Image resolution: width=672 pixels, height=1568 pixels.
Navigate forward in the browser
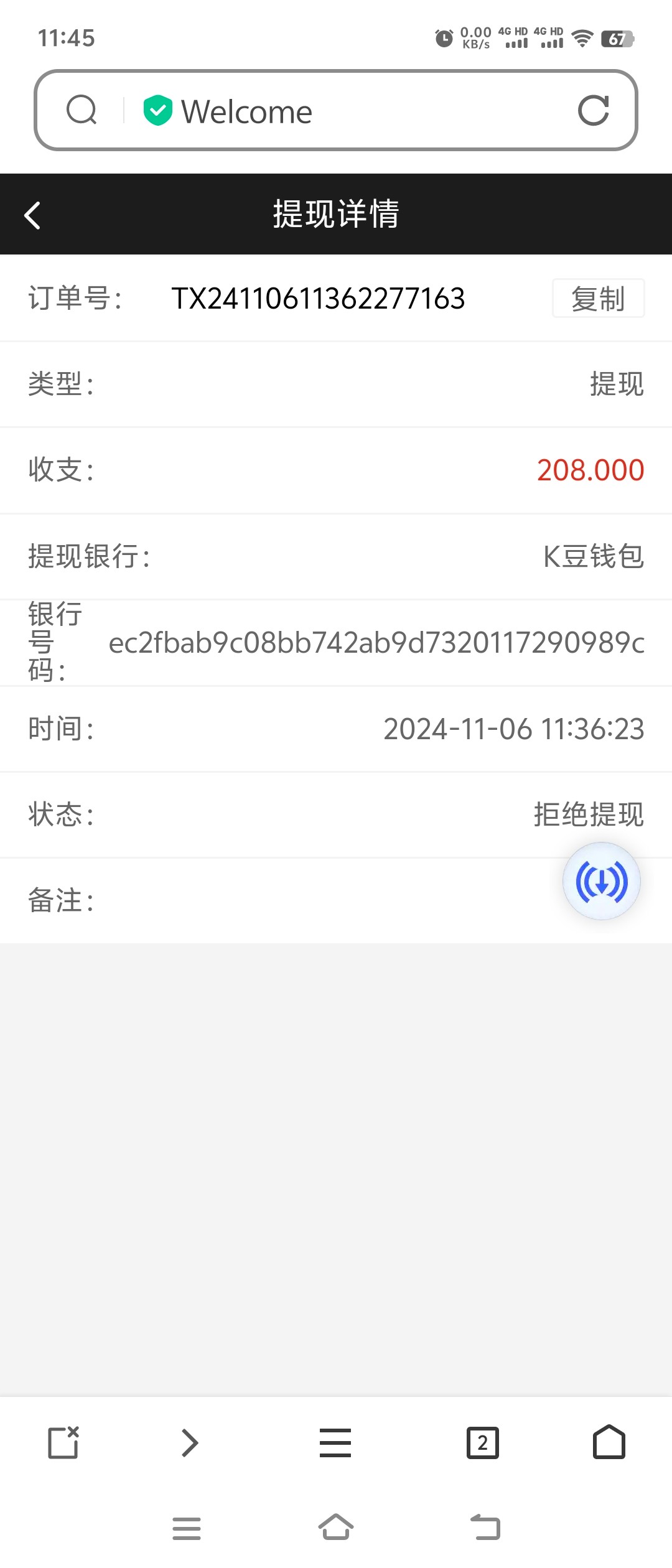pos(190,1443)
